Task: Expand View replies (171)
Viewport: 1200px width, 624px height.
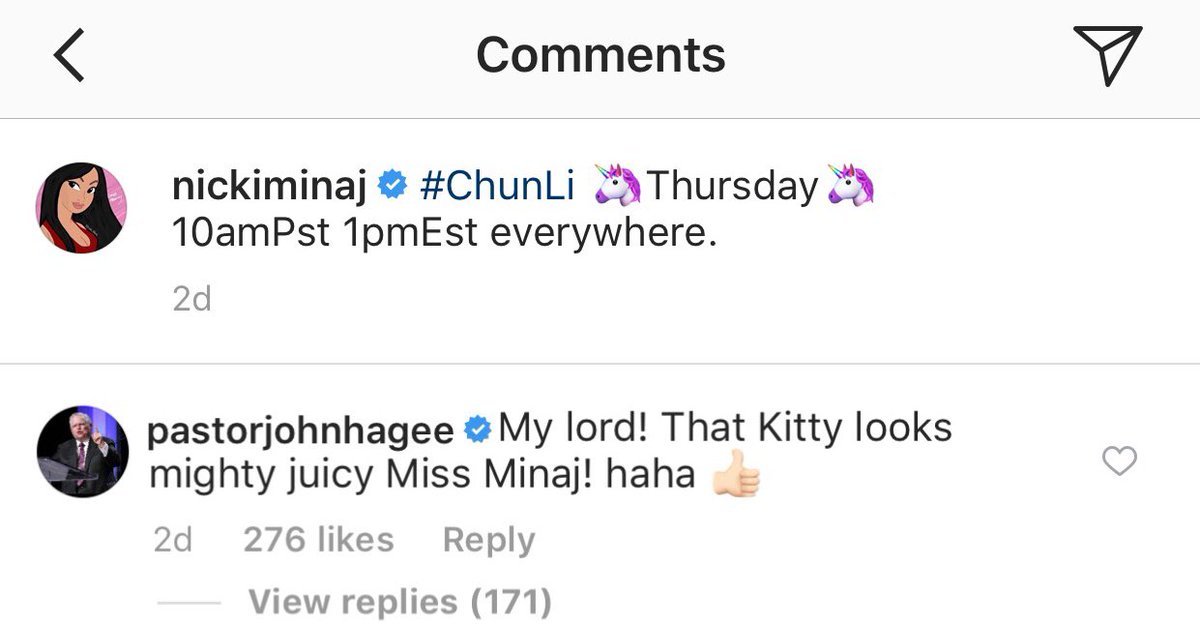Action: click(399, 602)
